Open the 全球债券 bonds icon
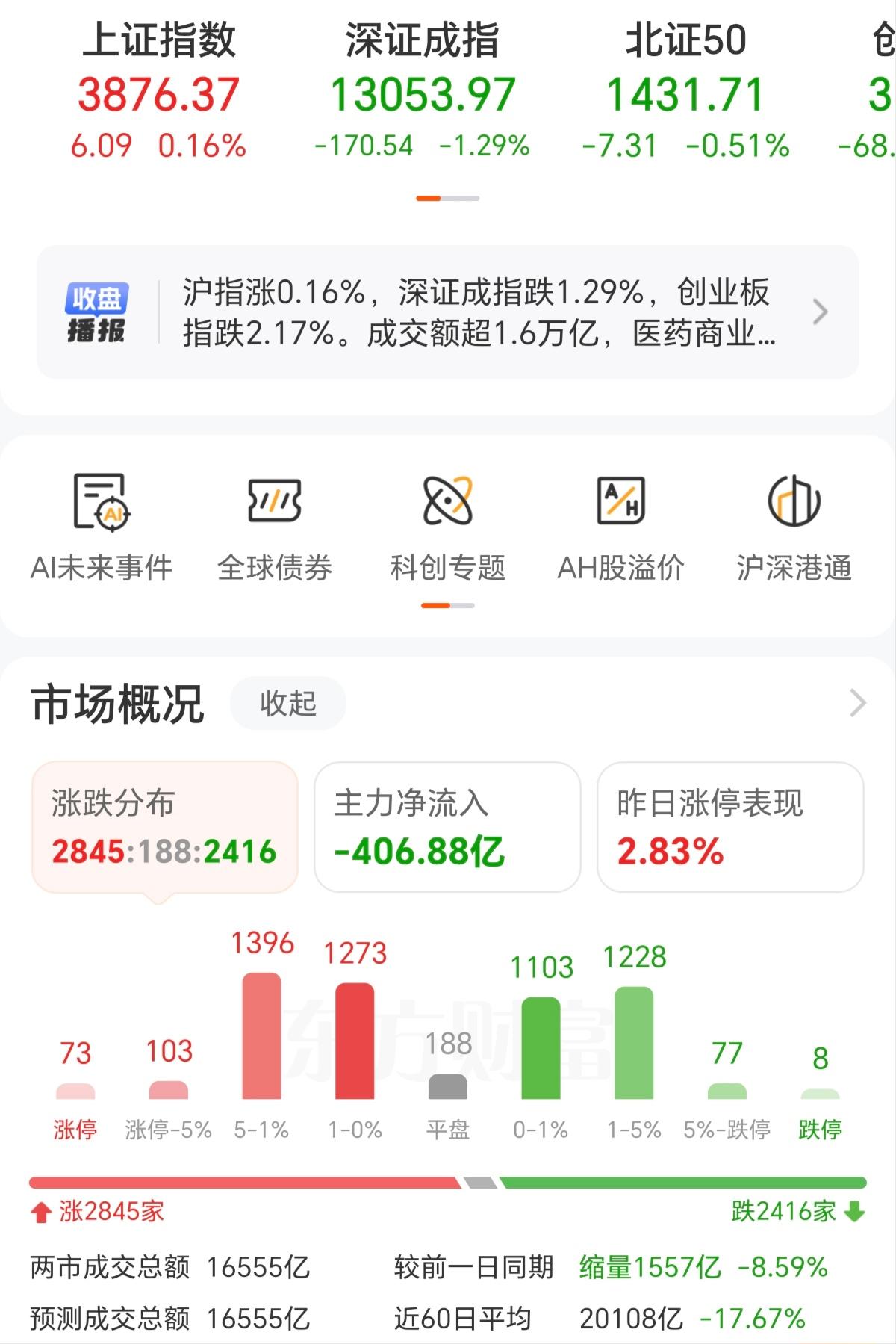Image resolution: width=896 pixels, height=1344 pixels. 275,525
